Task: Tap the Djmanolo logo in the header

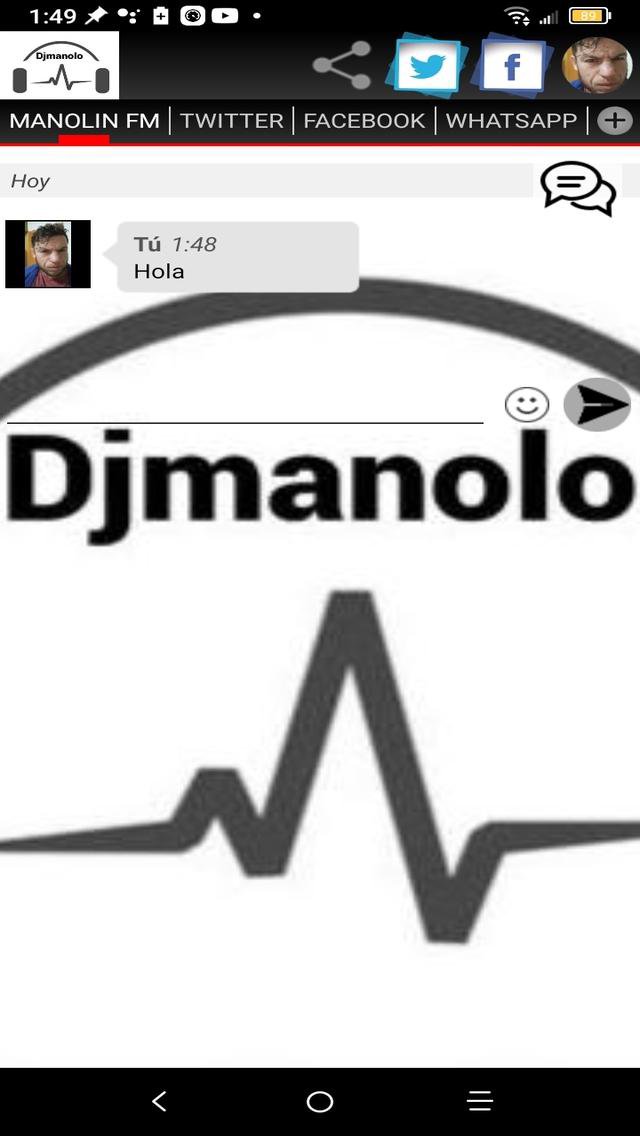Action: pos(60,66)
